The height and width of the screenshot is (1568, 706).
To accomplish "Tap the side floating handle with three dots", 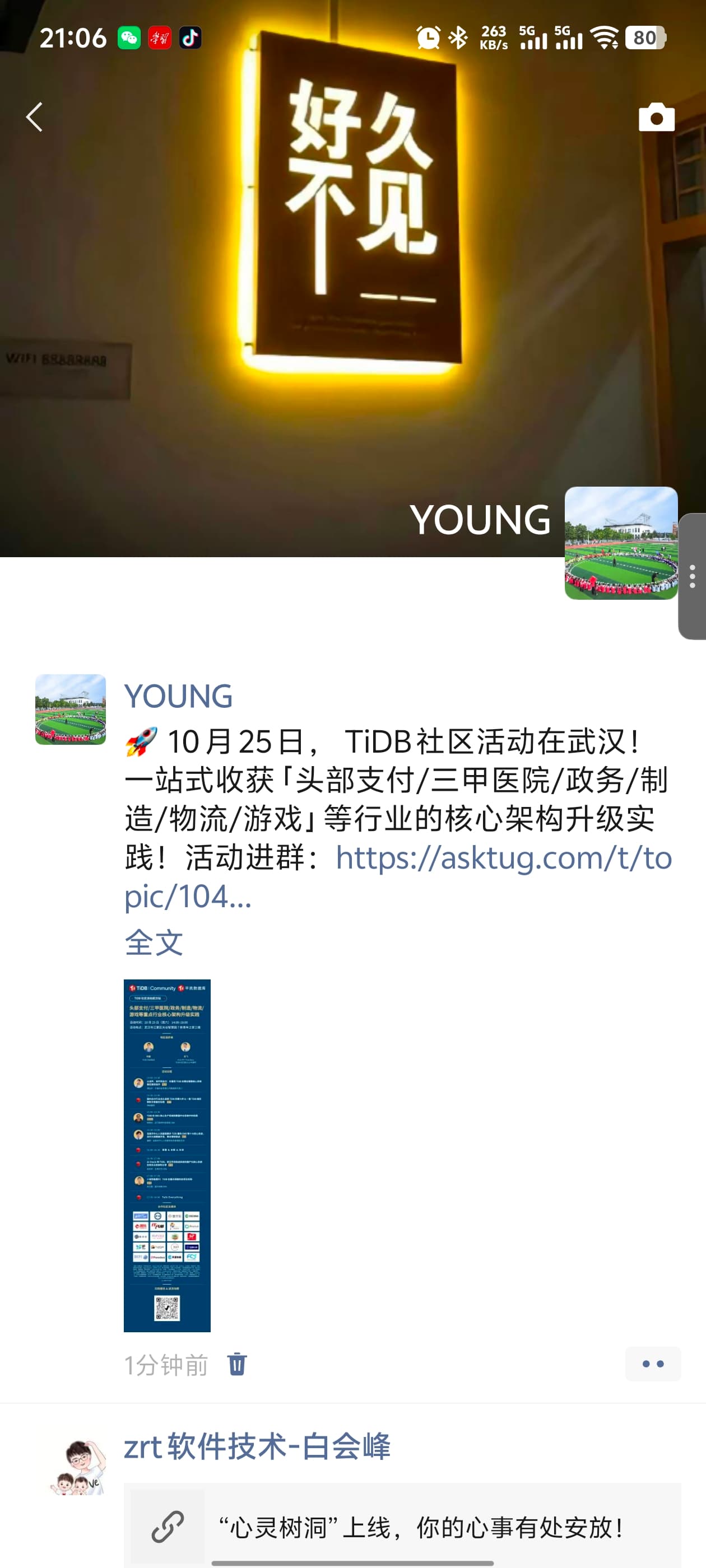I will pos(692,576).
